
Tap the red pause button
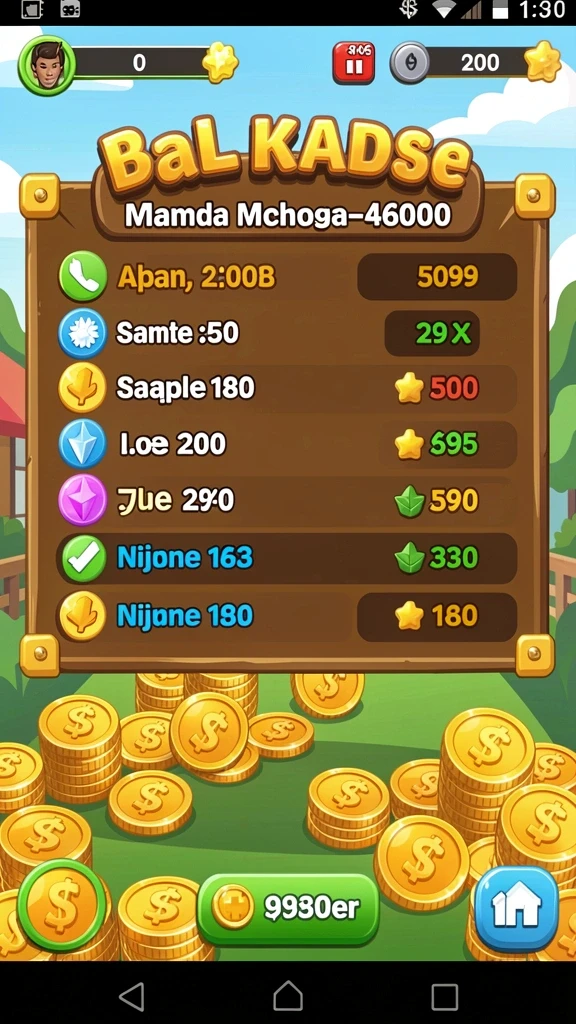pyautogui.click(x=353, y=63)
